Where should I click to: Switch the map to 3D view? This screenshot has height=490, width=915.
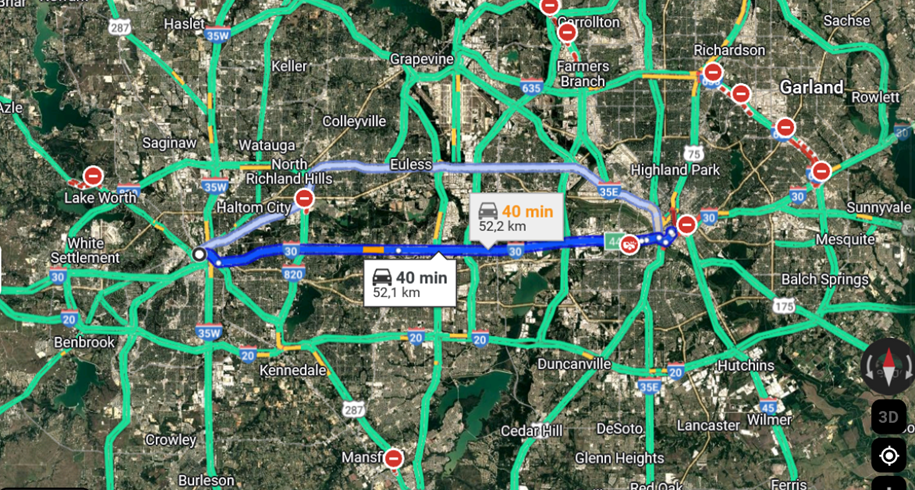(x=888, y=416)
